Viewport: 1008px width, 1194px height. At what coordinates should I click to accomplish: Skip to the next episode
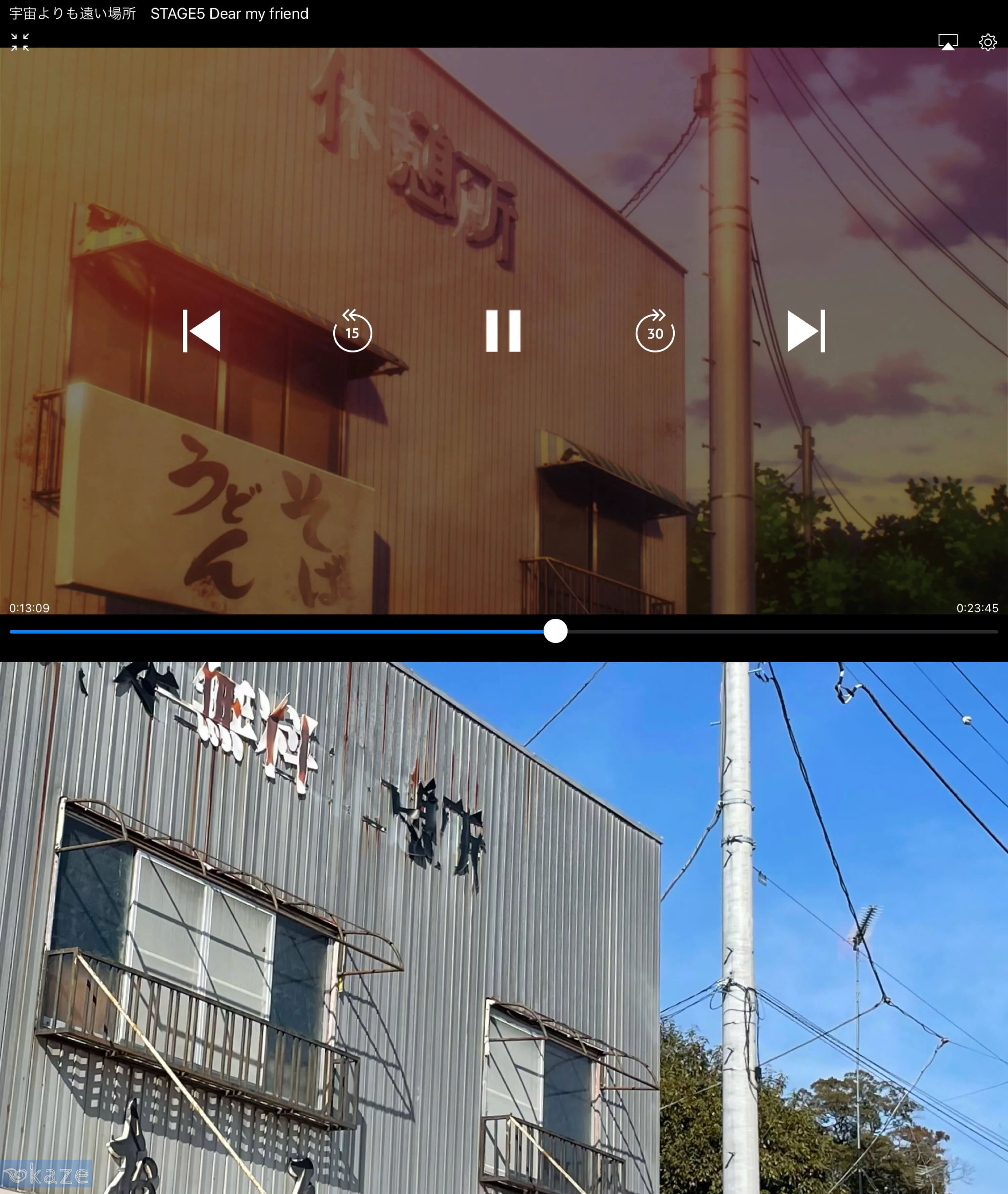(806, 331)
